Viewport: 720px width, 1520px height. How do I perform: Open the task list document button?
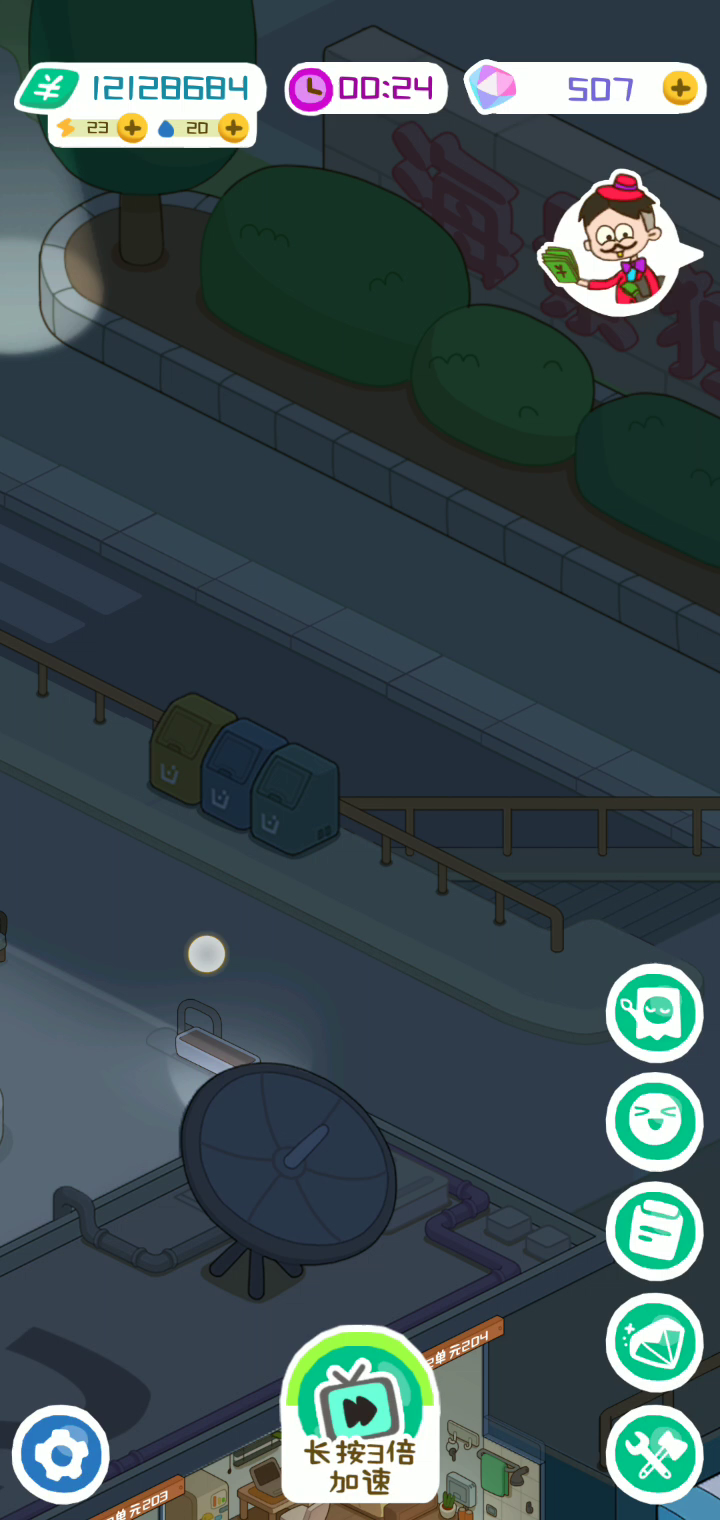655,1231
